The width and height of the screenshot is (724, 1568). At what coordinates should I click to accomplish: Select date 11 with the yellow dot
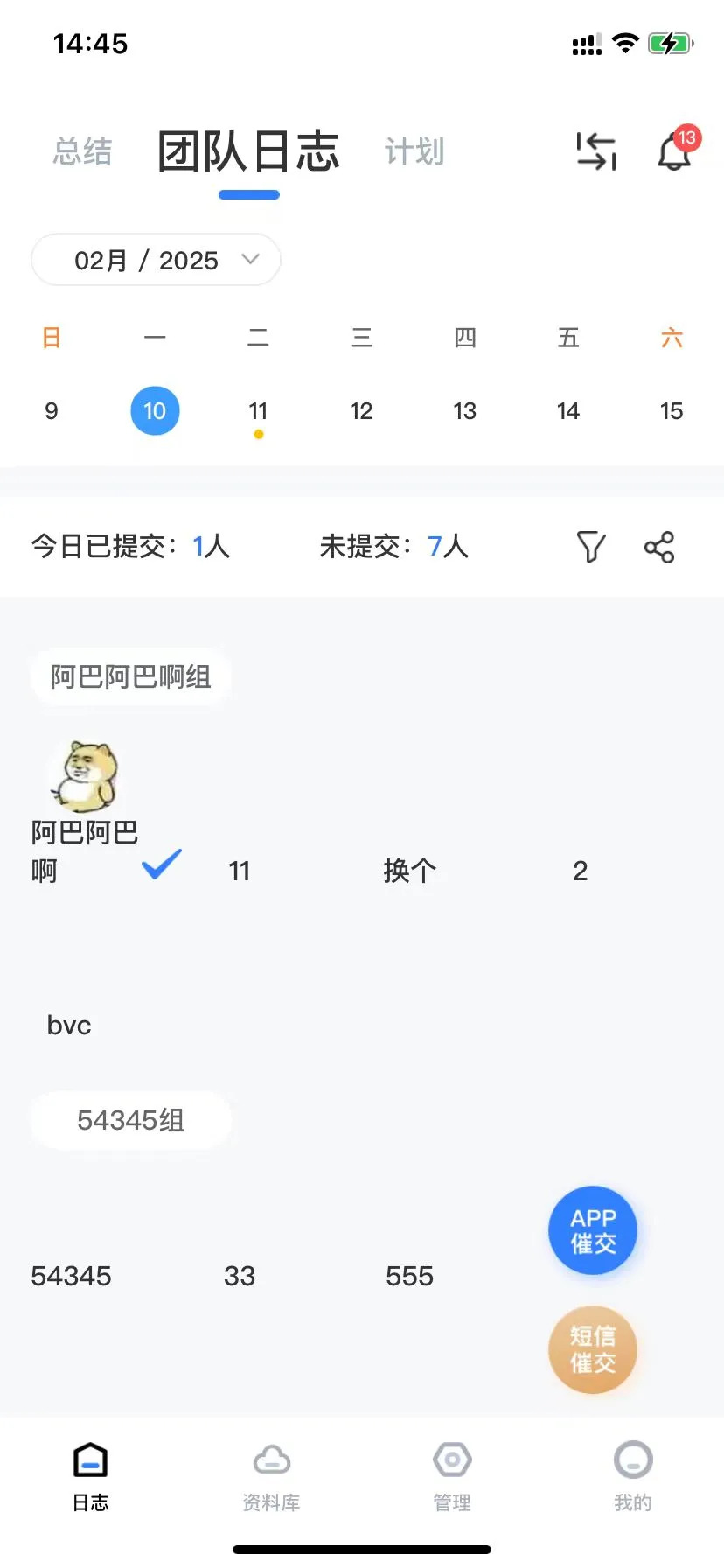pyautogui.click(x=258, y=410)
